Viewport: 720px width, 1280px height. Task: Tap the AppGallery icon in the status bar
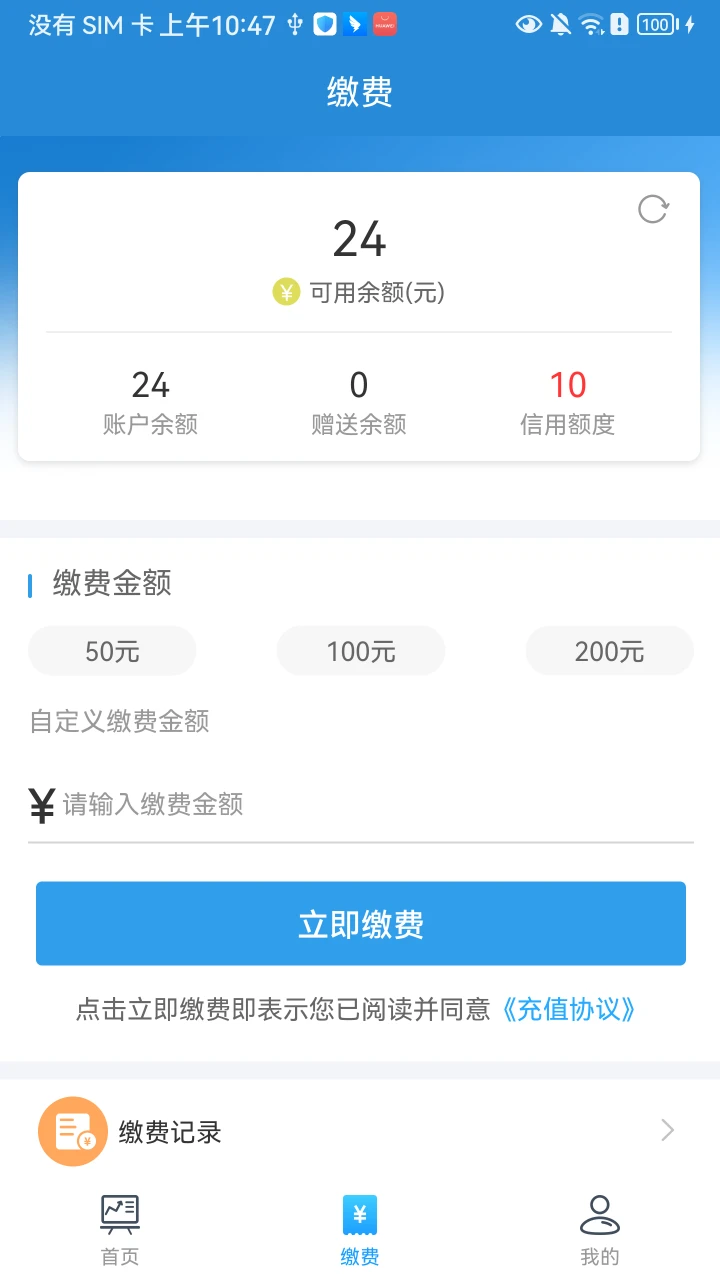coord(385,23)
